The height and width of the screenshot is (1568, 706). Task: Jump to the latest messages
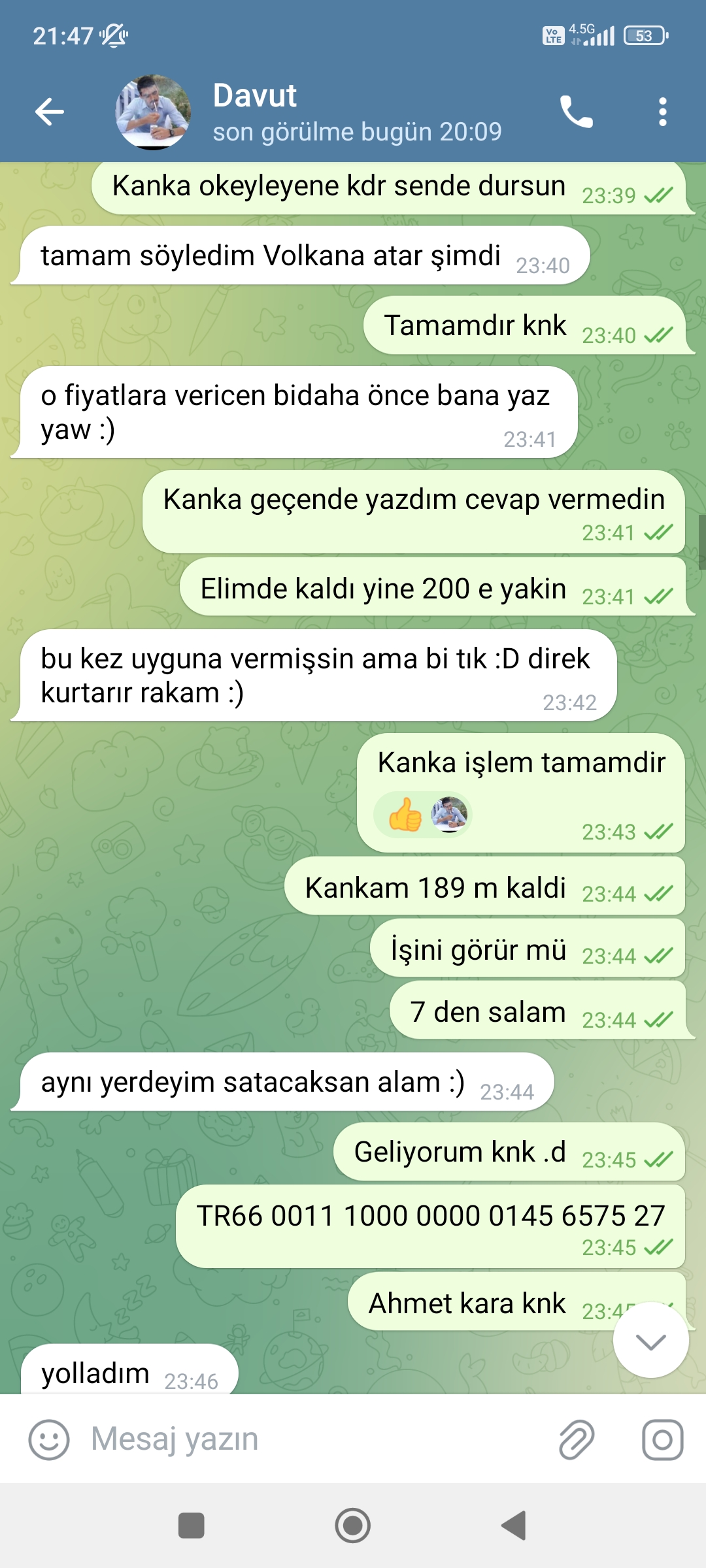650,1341
